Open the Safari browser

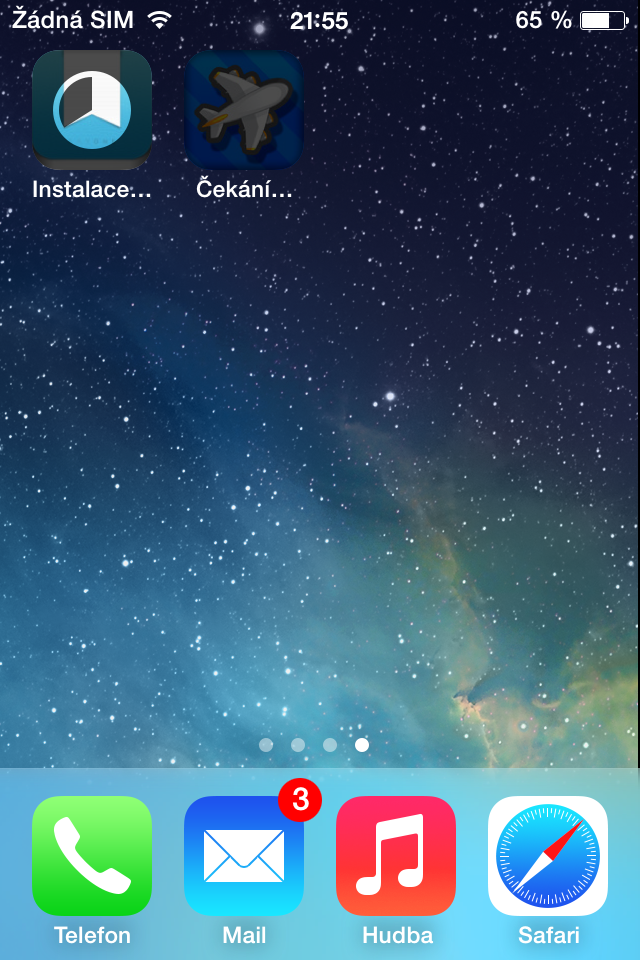point(548,856)
